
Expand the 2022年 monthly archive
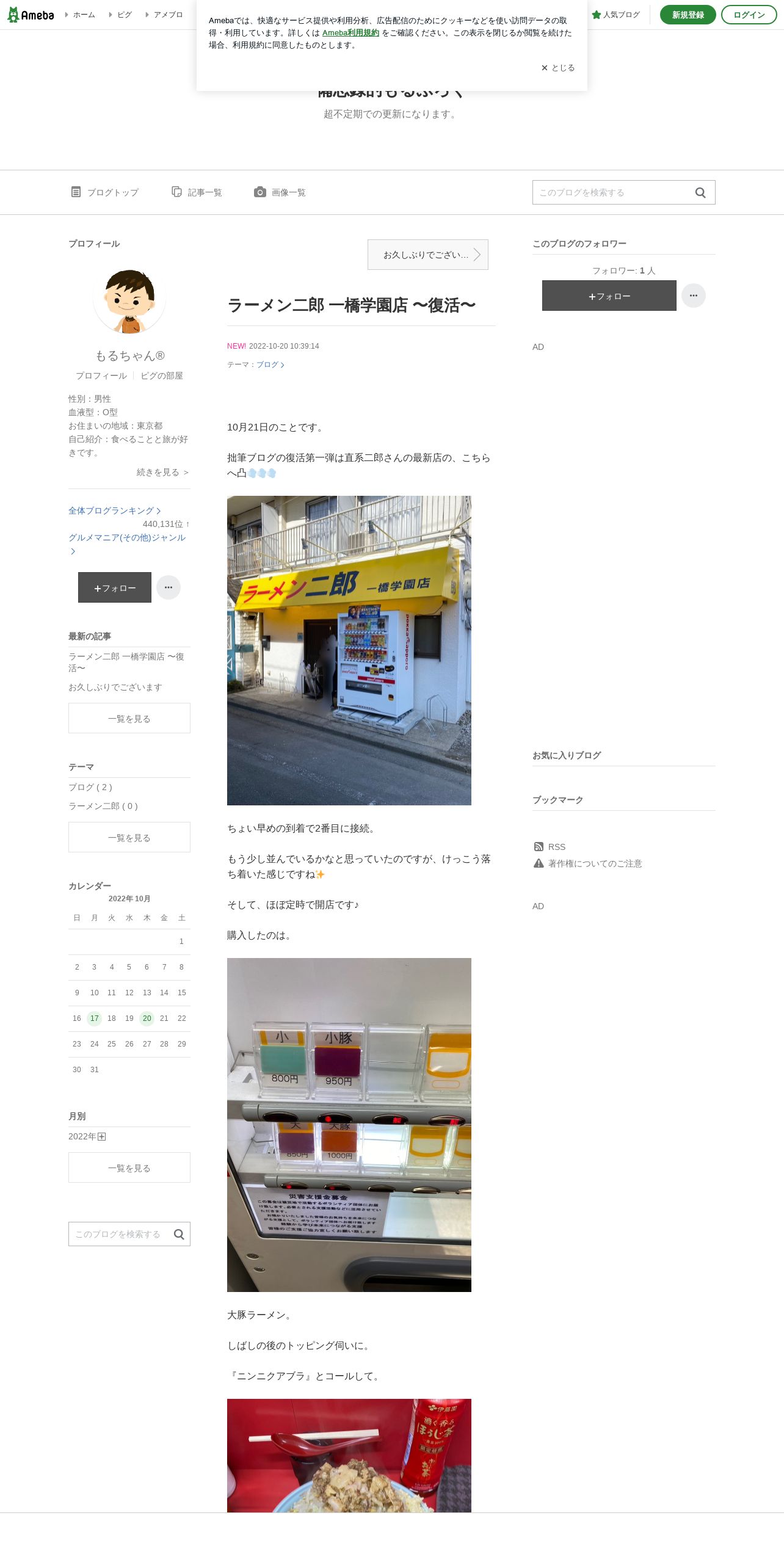point(87,1136)
